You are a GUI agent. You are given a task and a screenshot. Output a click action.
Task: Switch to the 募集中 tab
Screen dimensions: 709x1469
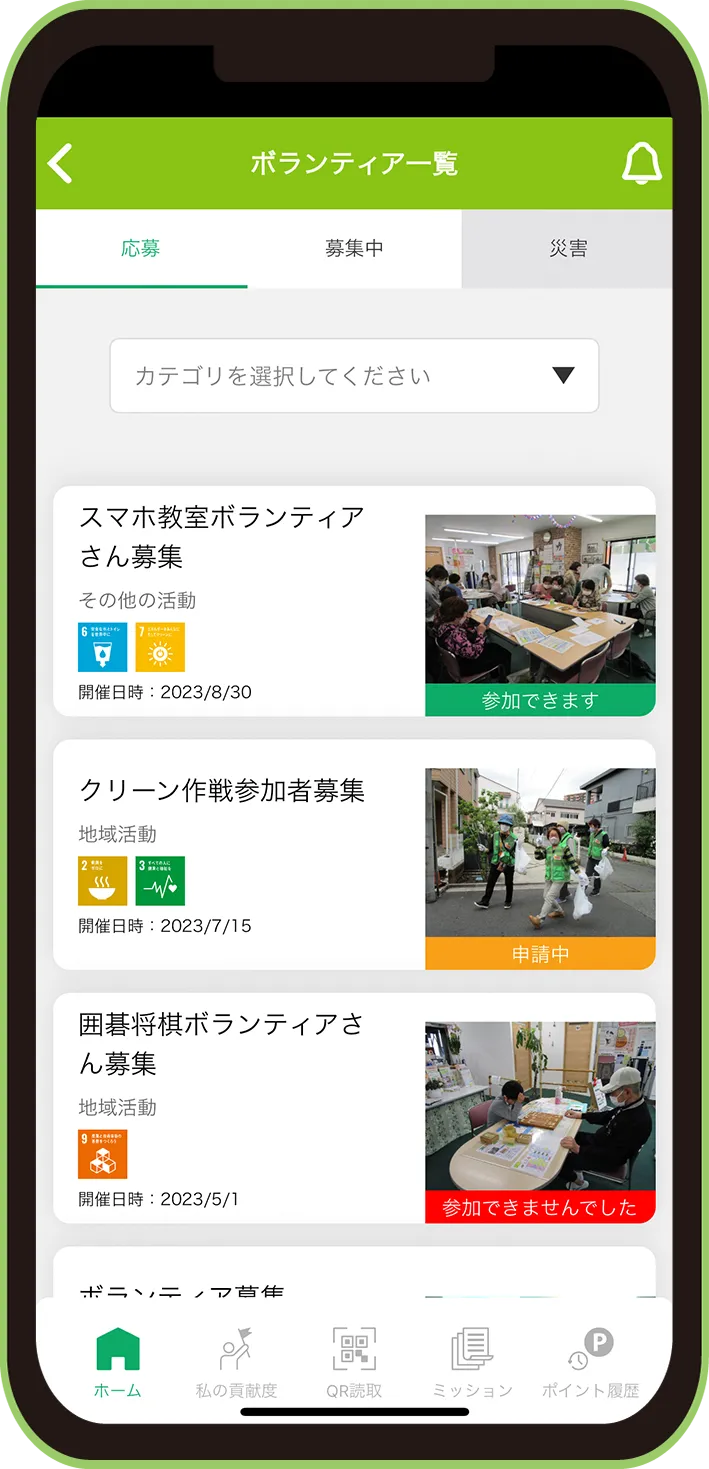pyautogui.click(x=354, y=249)
